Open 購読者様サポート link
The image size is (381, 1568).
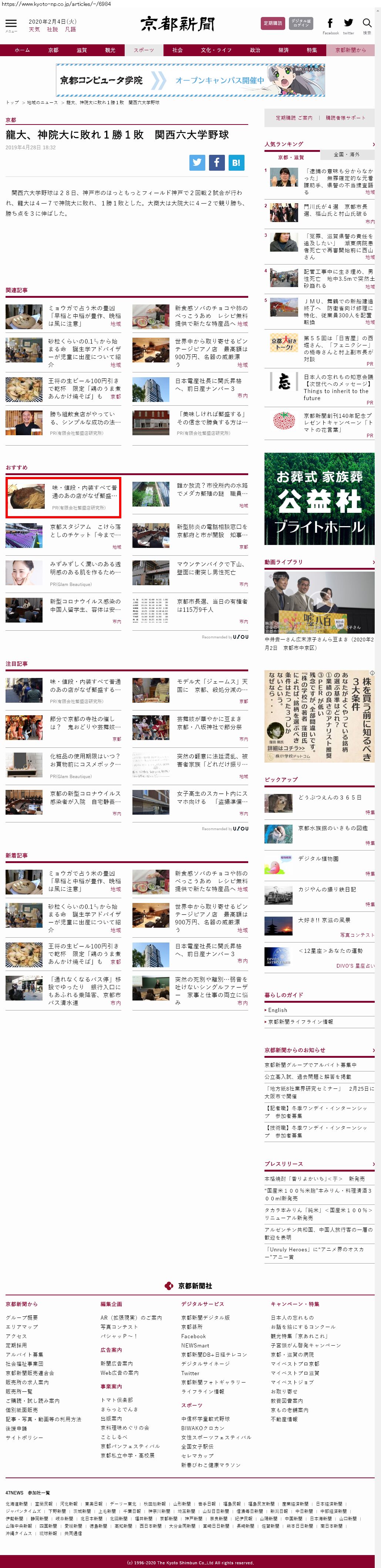point(345,118)
